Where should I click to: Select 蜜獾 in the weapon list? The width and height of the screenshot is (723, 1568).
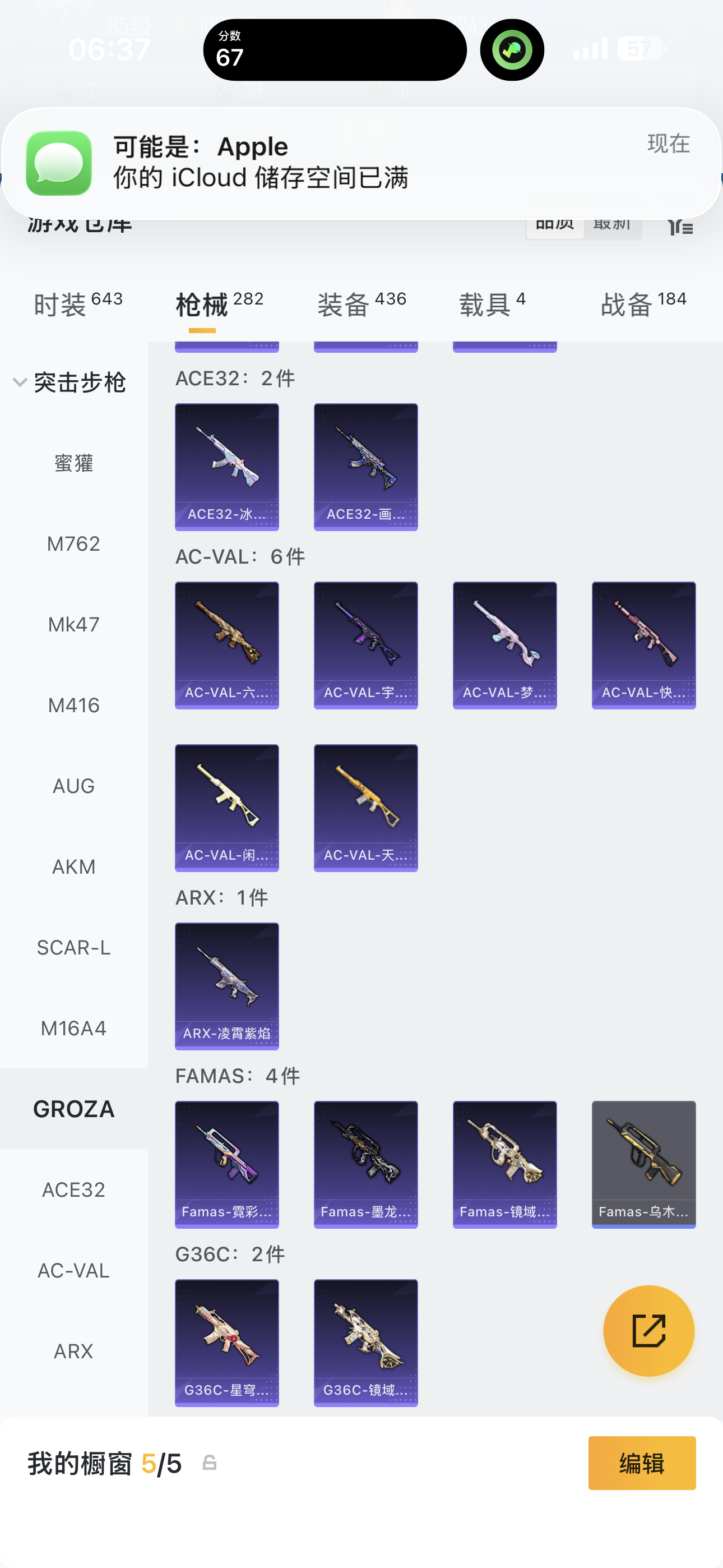coord(73,463)
